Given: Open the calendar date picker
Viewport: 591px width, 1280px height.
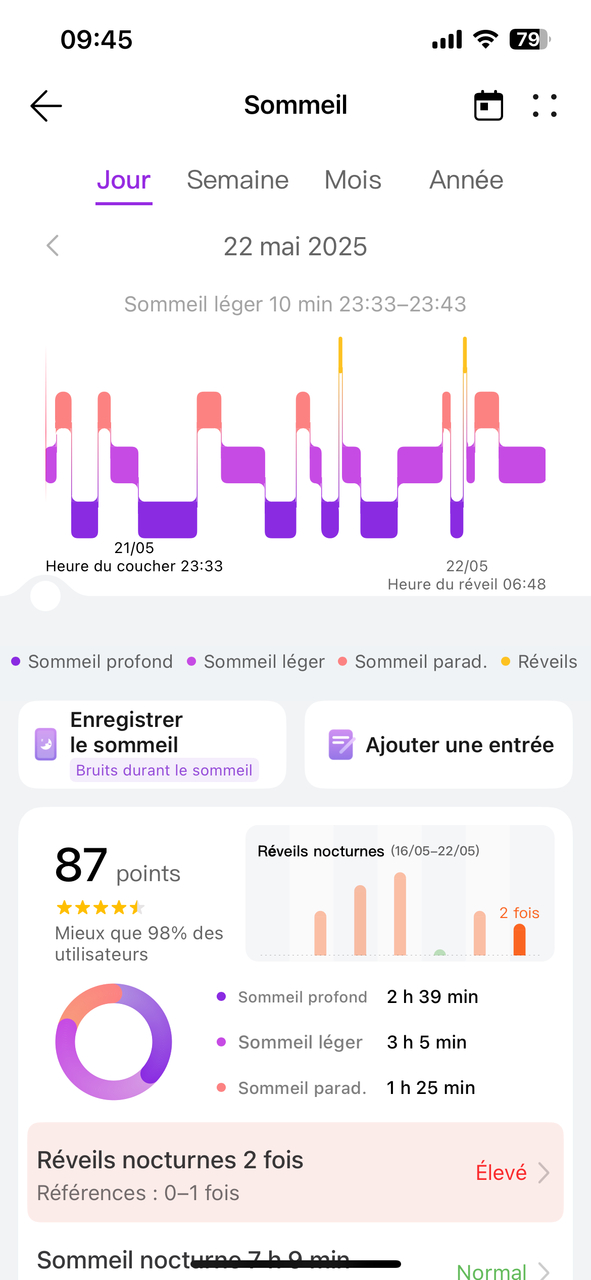Looking at the screenshot, I should point(488,105).
